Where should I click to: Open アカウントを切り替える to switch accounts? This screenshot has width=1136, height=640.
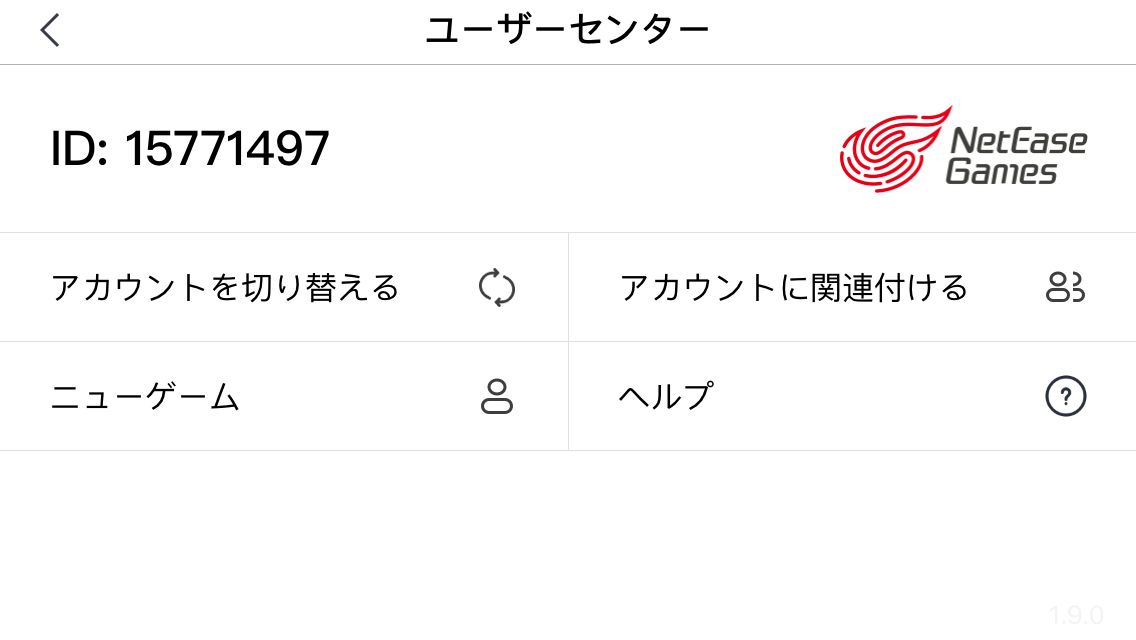(284, 288)
